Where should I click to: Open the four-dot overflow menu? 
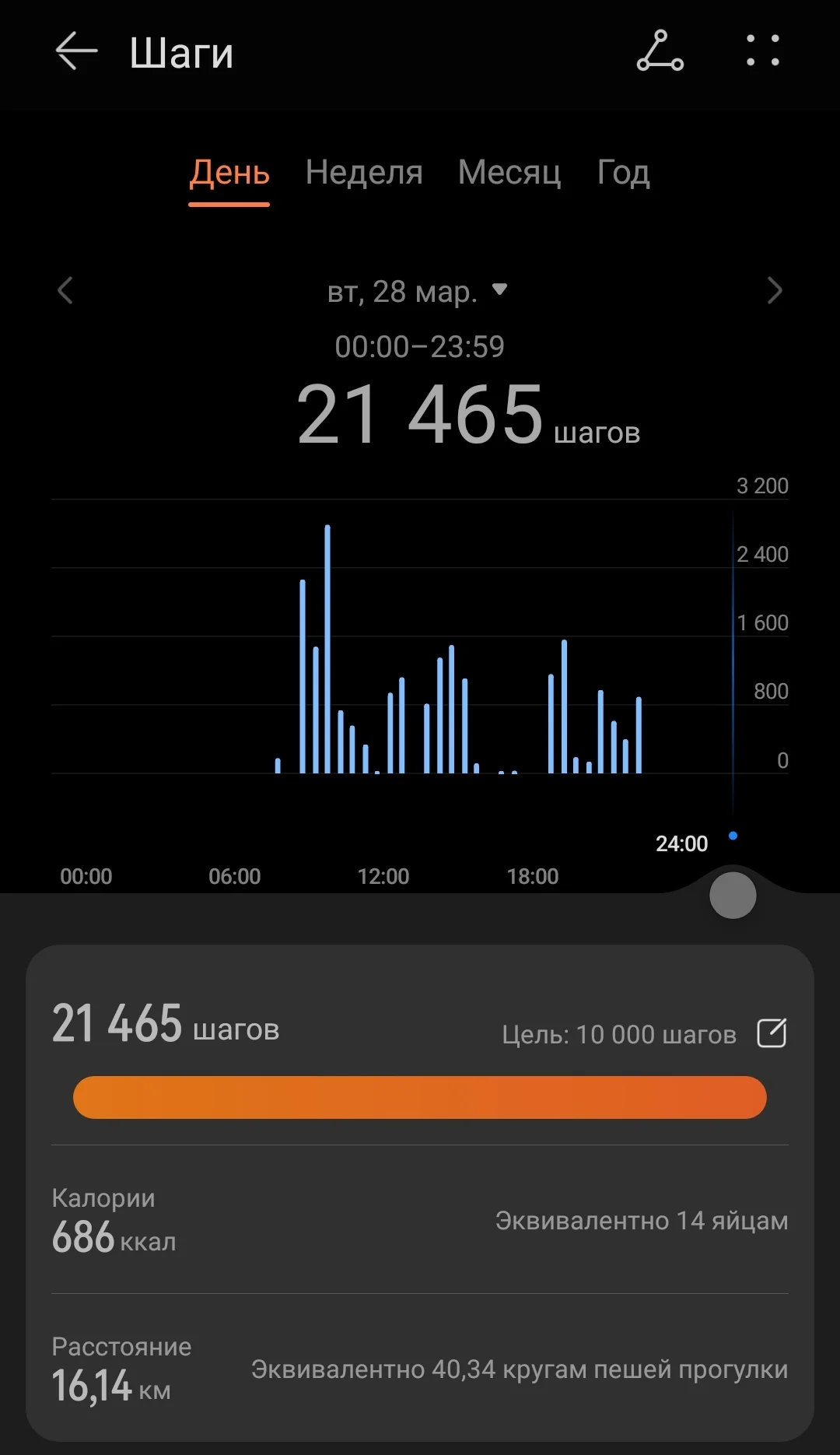point(762,51)
